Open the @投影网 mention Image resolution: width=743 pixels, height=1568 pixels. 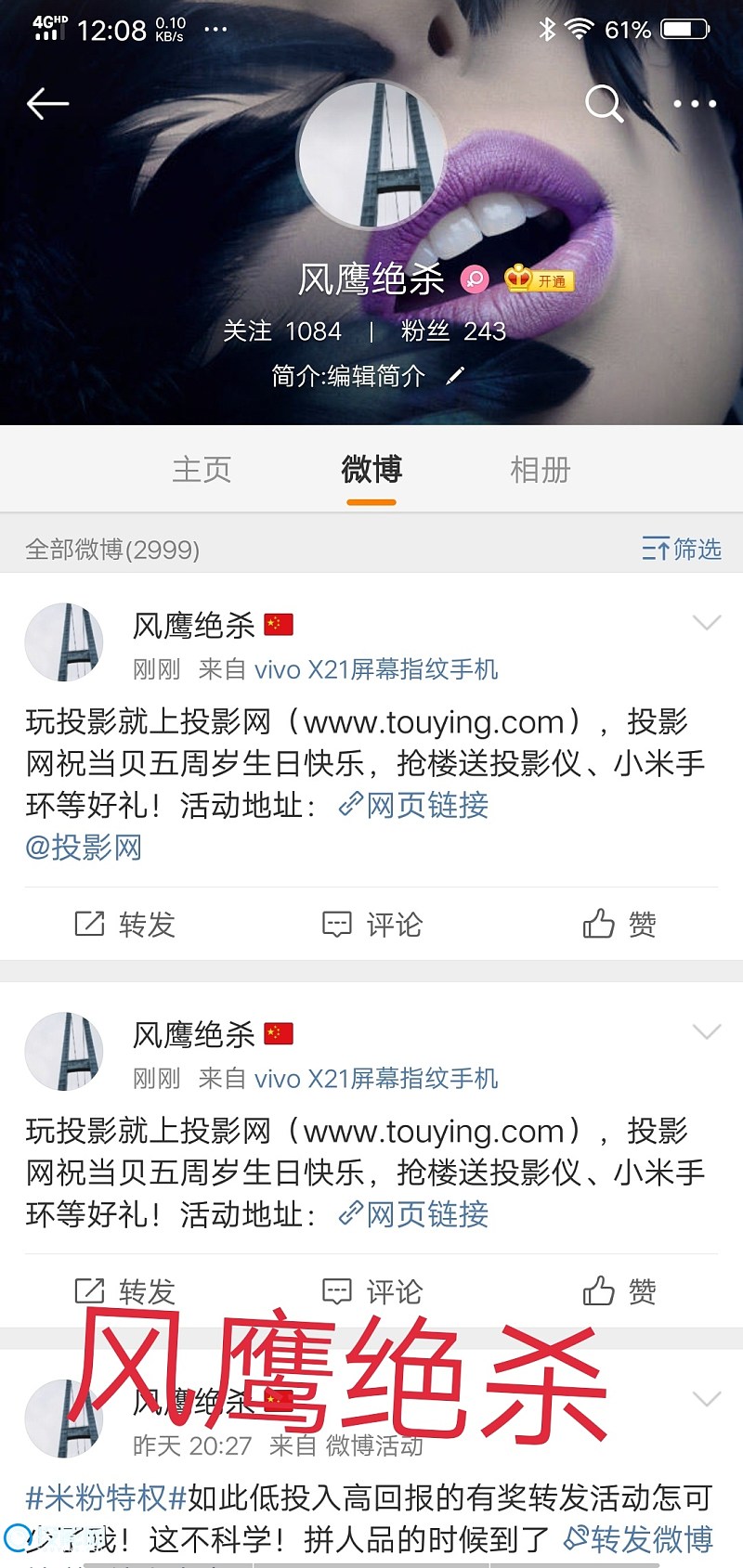84,847
